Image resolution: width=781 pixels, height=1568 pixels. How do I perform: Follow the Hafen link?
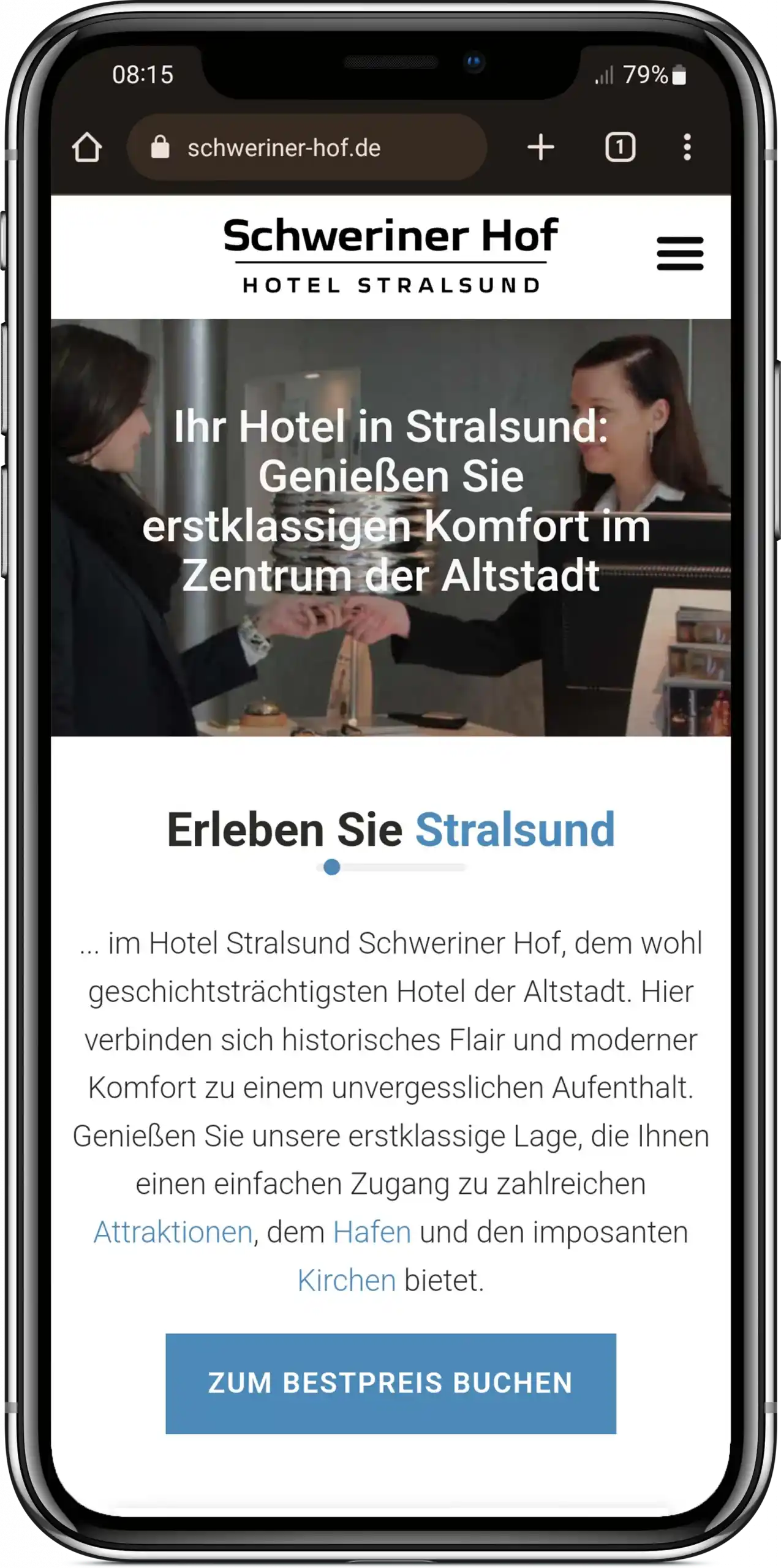(x=372, y=1232)
